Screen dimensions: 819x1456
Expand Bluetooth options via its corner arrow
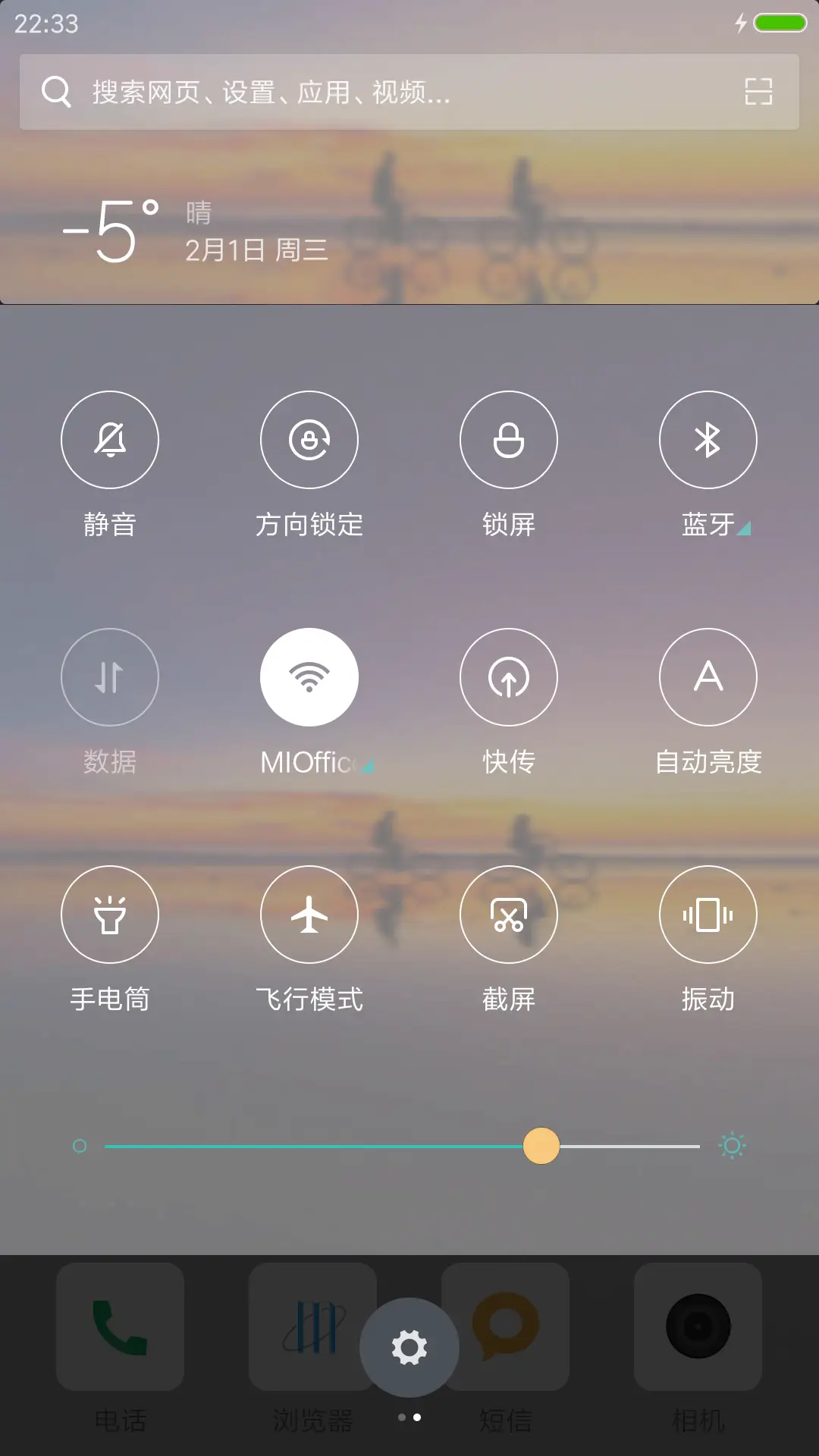pyautogui.click(x=744, y=531)
